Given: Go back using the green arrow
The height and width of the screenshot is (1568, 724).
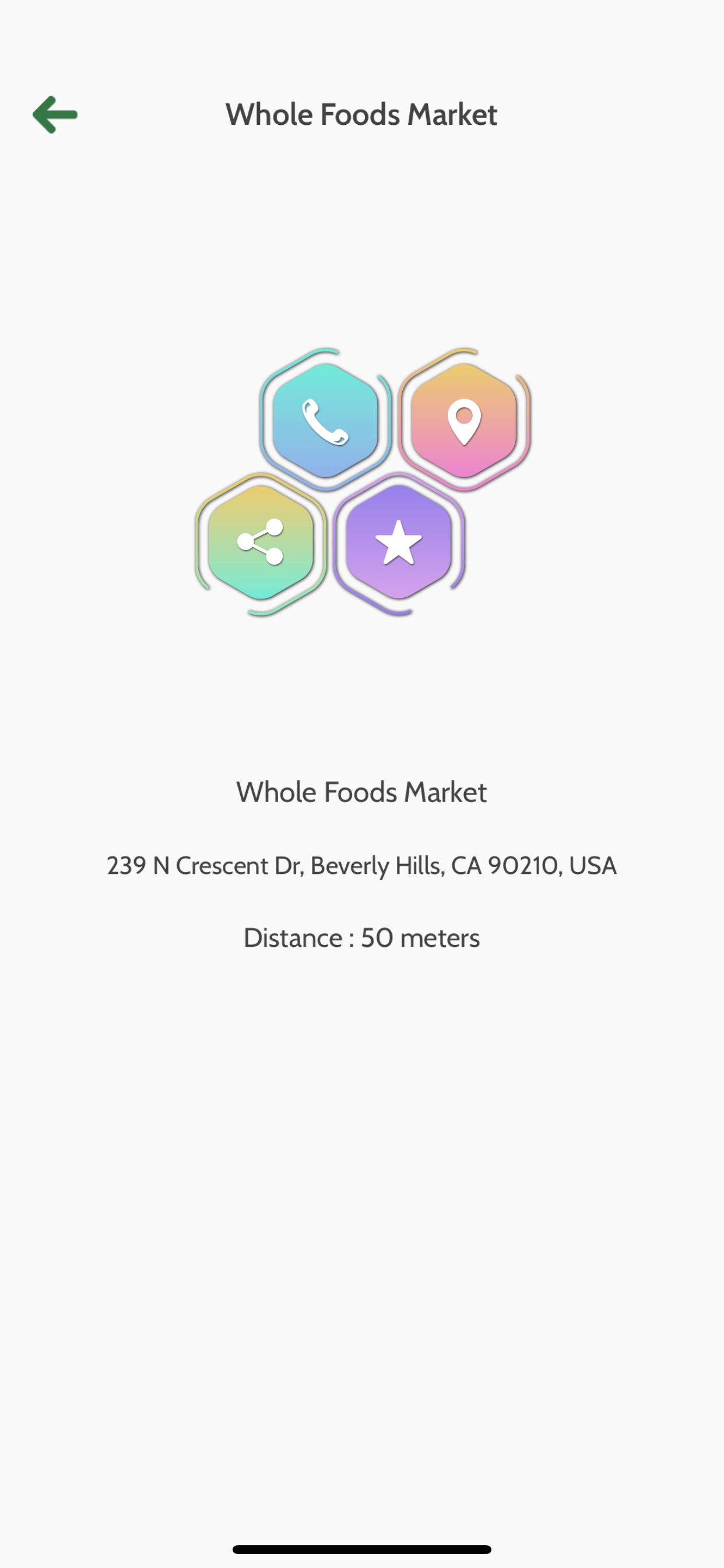Looking at the screenshot, I should point(55,114).
